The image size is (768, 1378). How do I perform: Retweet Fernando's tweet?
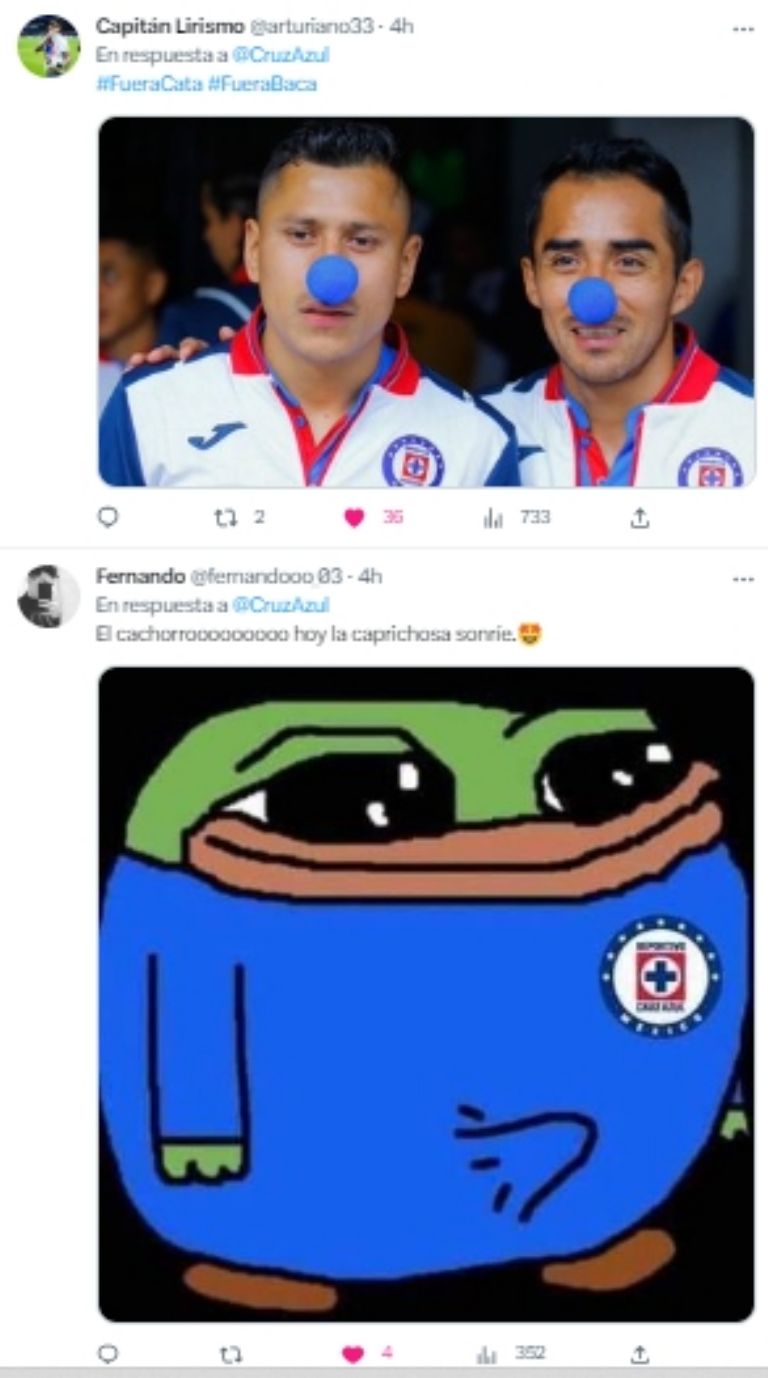click(x=230, y=1353)
